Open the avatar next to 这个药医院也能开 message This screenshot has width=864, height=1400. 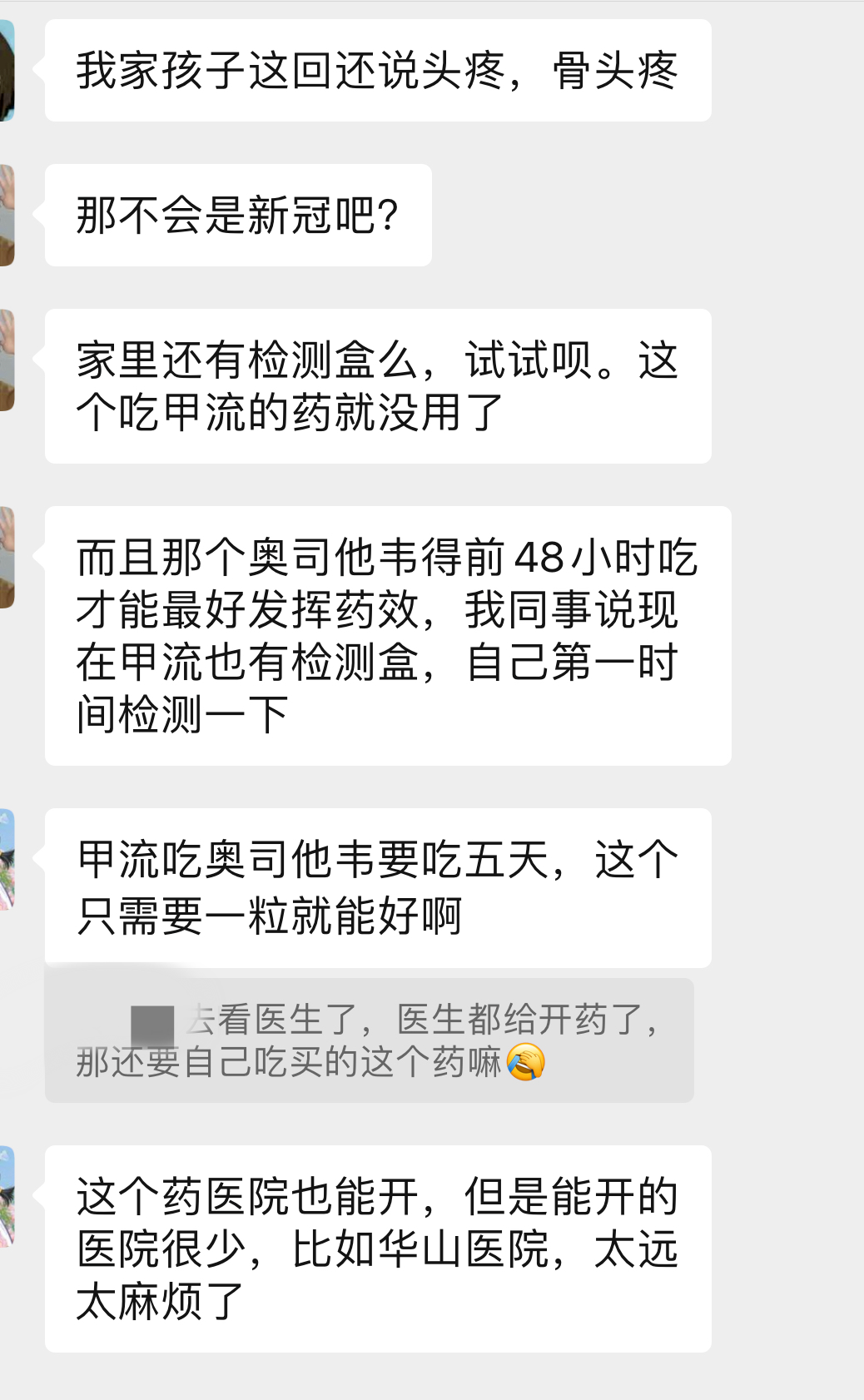7,1197
